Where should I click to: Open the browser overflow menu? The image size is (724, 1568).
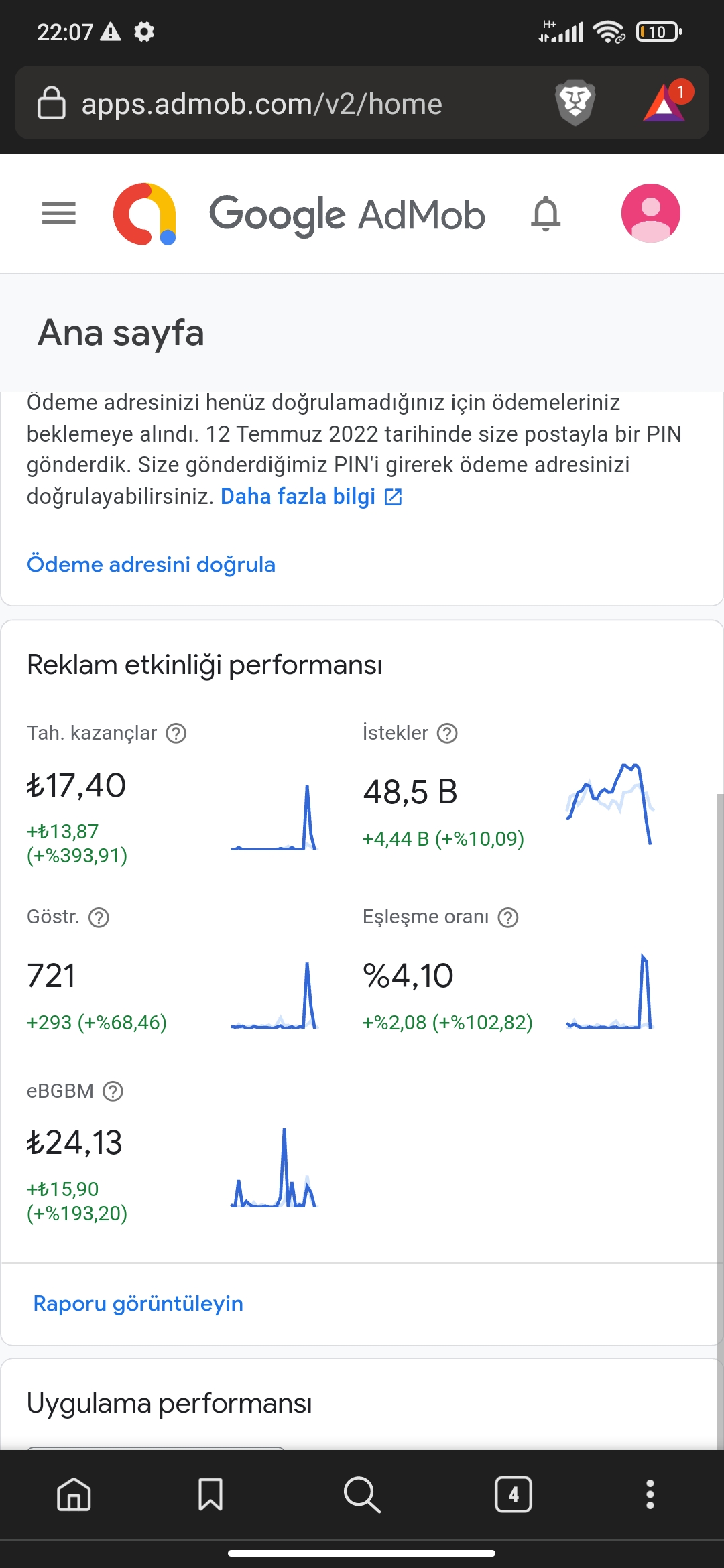(650, 1494)
